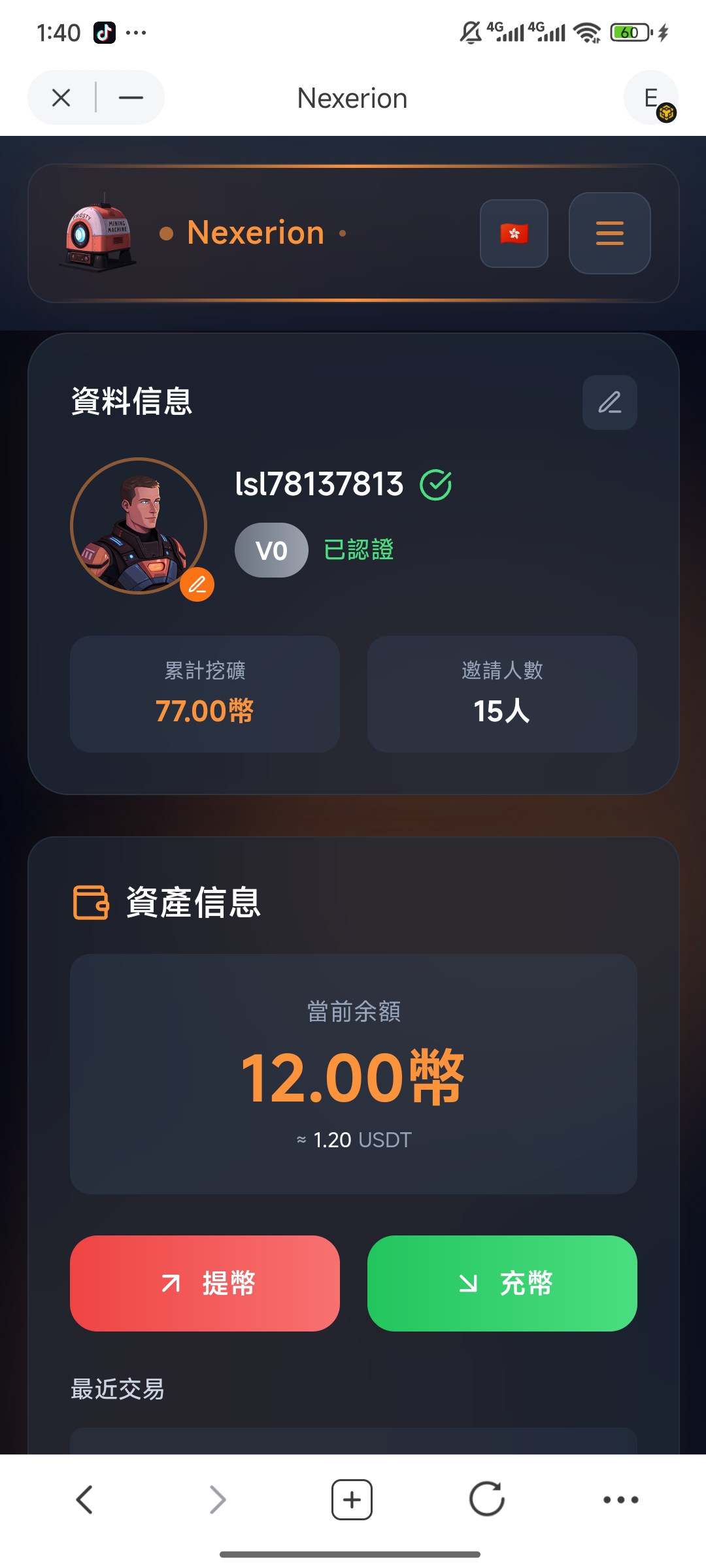Edit profile information with the pencil icon

tap(609, 402)
